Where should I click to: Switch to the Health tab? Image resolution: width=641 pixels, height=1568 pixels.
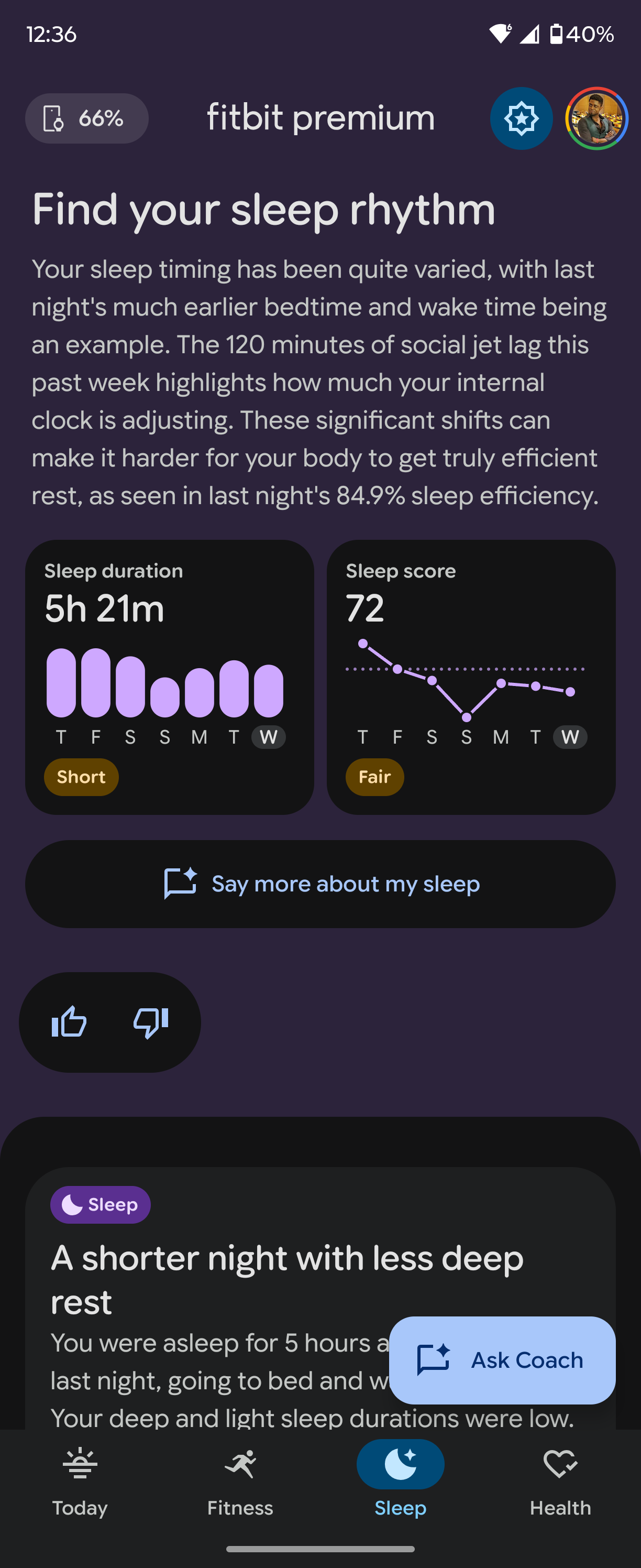[560, 1485]
